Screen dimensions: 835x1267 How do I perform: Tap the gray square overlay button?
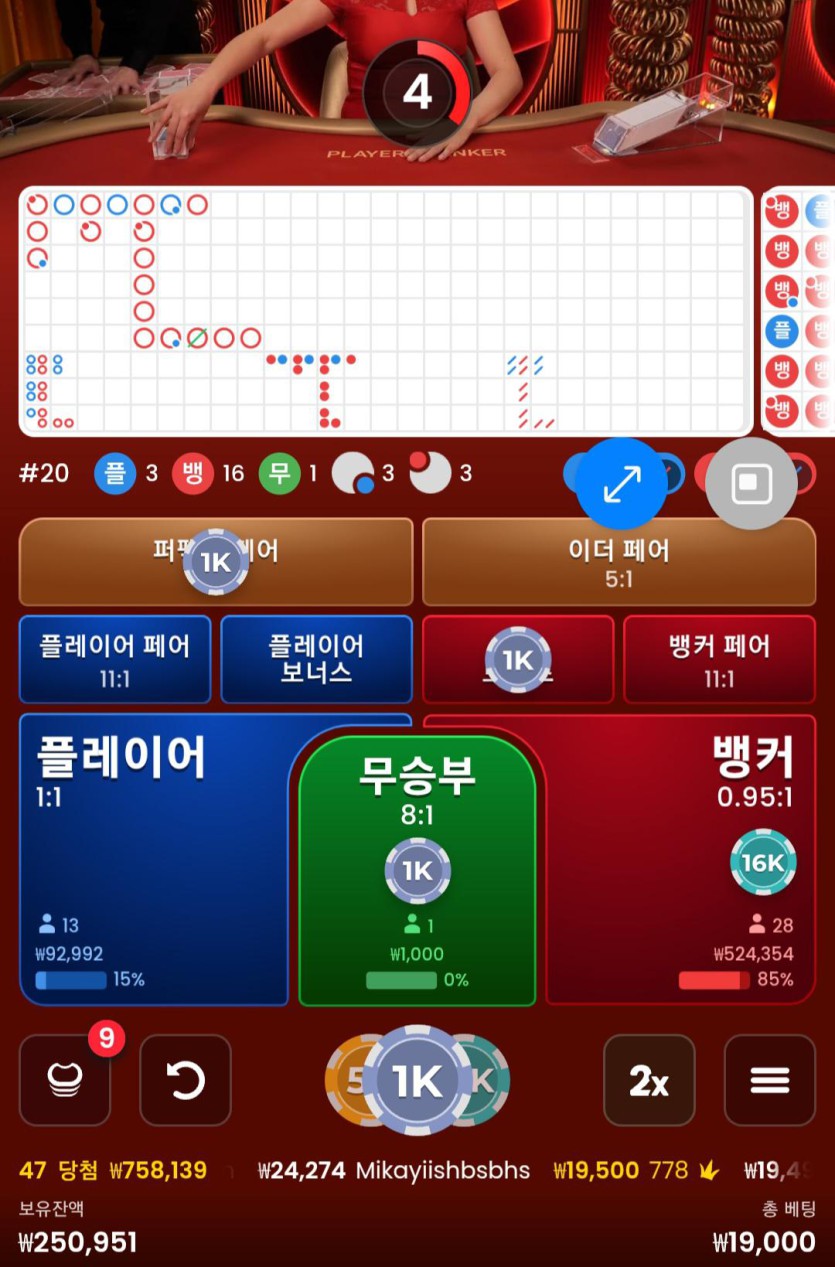pyautogui.click(x=750, y=484)
